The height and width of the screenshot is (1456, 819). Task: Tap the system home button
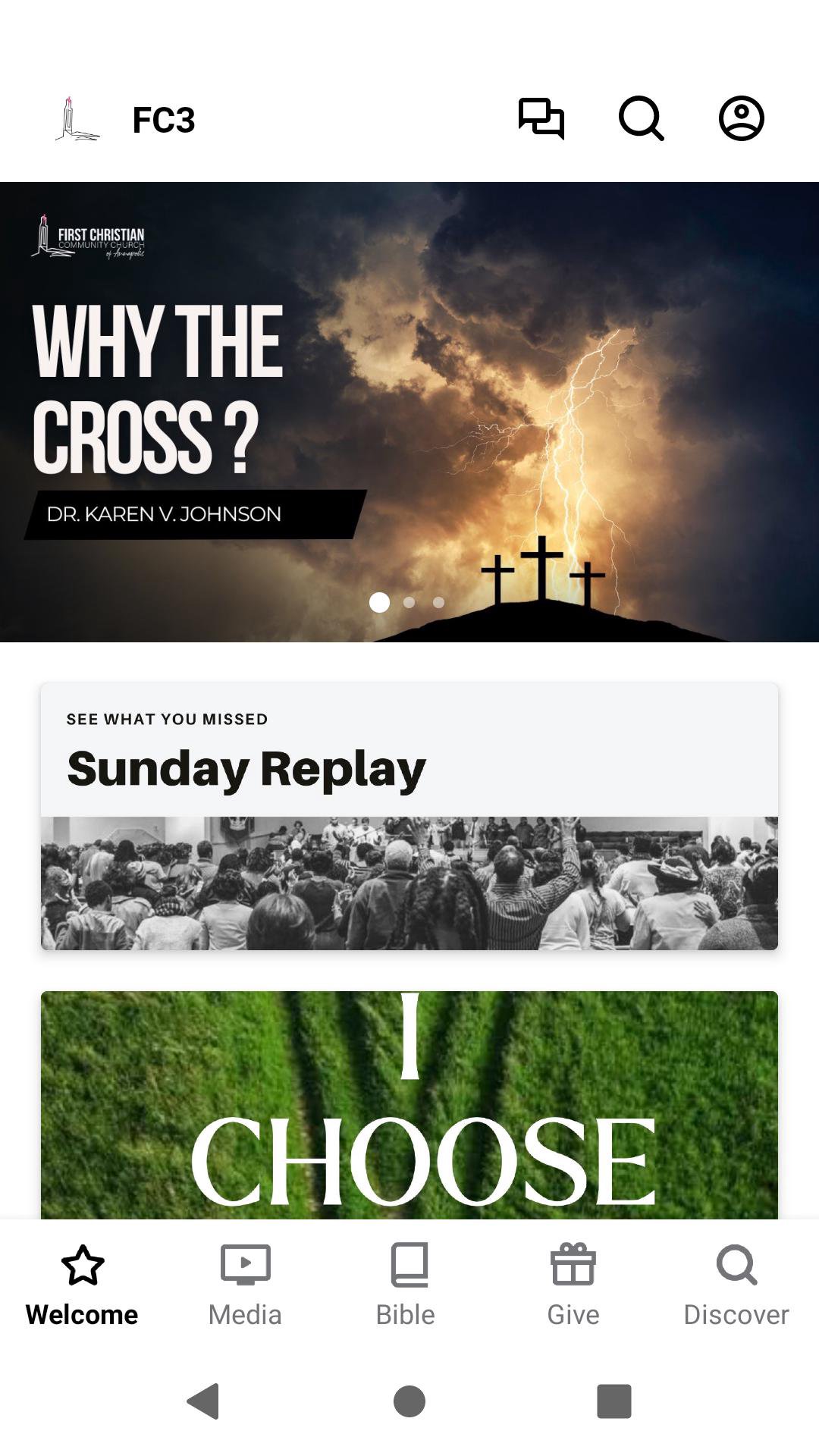pos(409,1401)
